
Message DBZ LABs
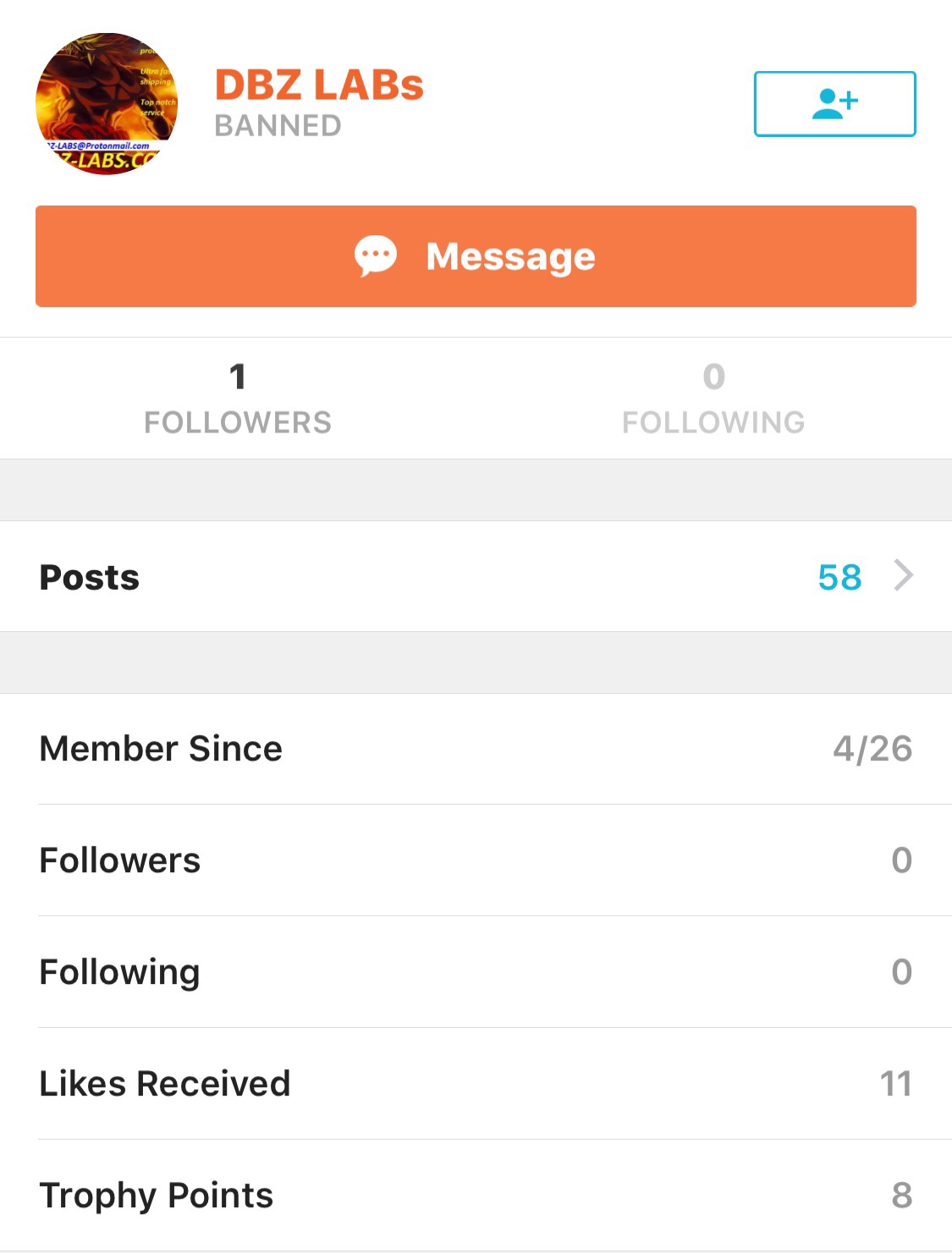[x=476, y=256]
